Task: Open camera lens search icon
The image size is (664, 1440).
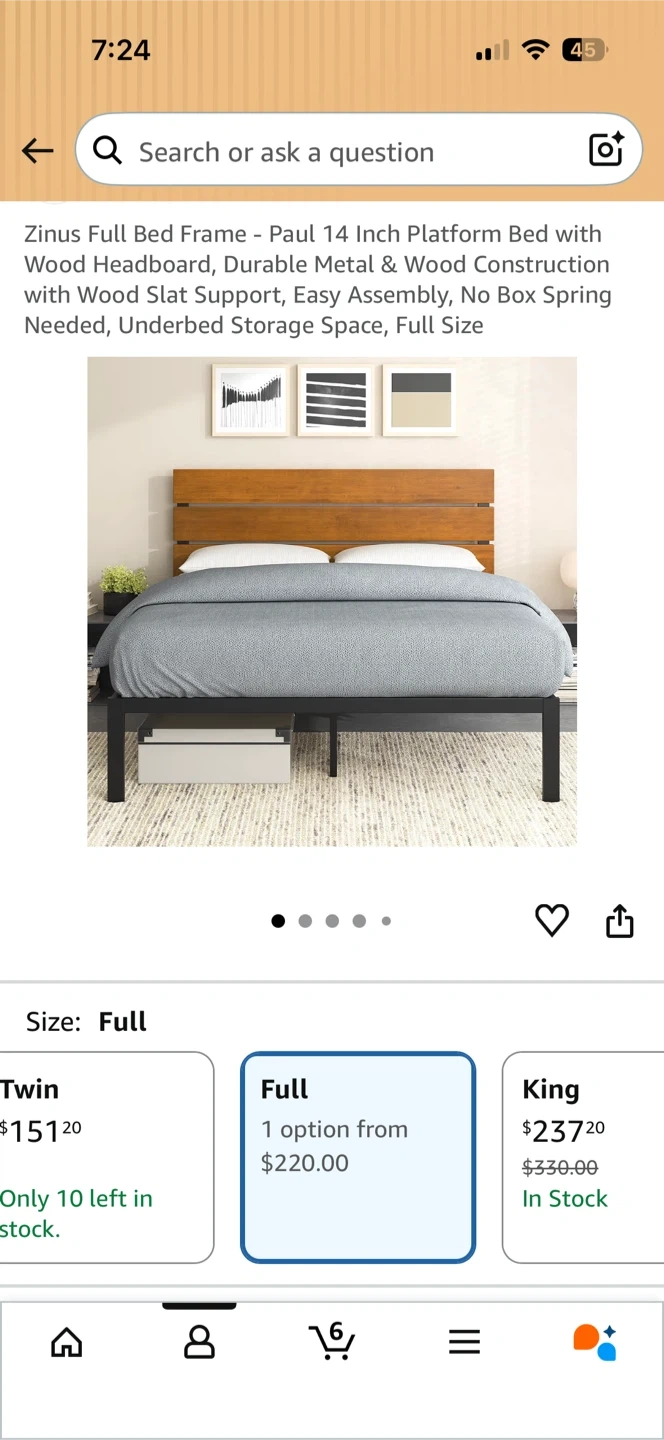Action: [x=606, y=150]
